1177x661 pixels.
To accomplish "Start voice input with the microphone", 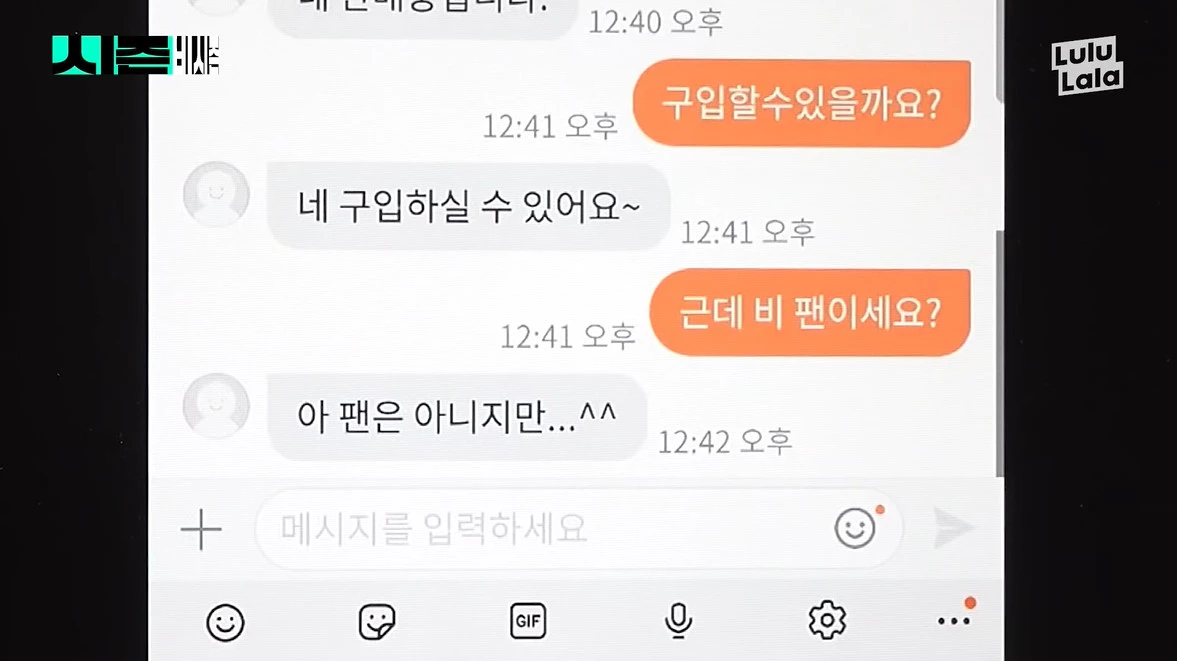I will point(678,621).
